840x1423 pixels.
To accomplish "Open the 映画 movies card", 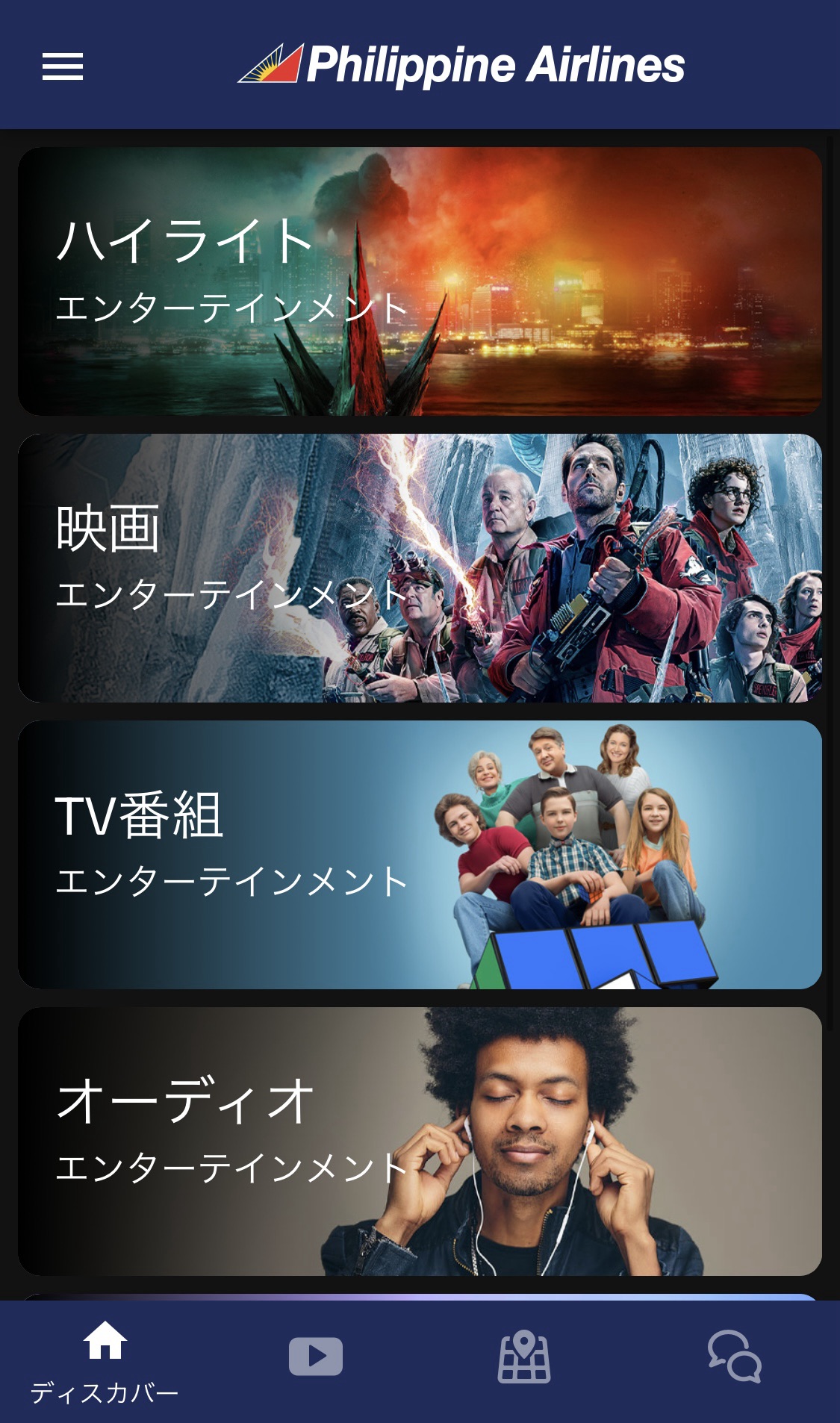I will [x=420, y=568].
